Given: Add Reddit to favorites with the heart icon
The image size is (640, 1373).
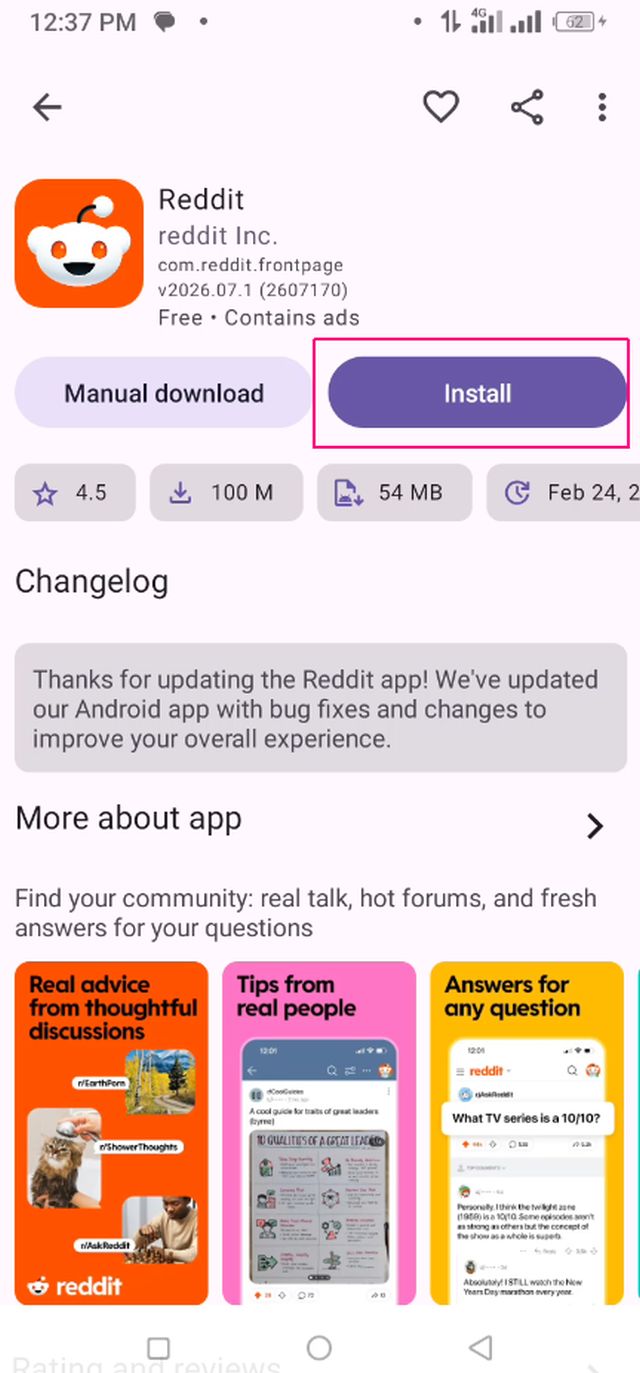Looking at the screenshot, I should (x=441, y=107).
